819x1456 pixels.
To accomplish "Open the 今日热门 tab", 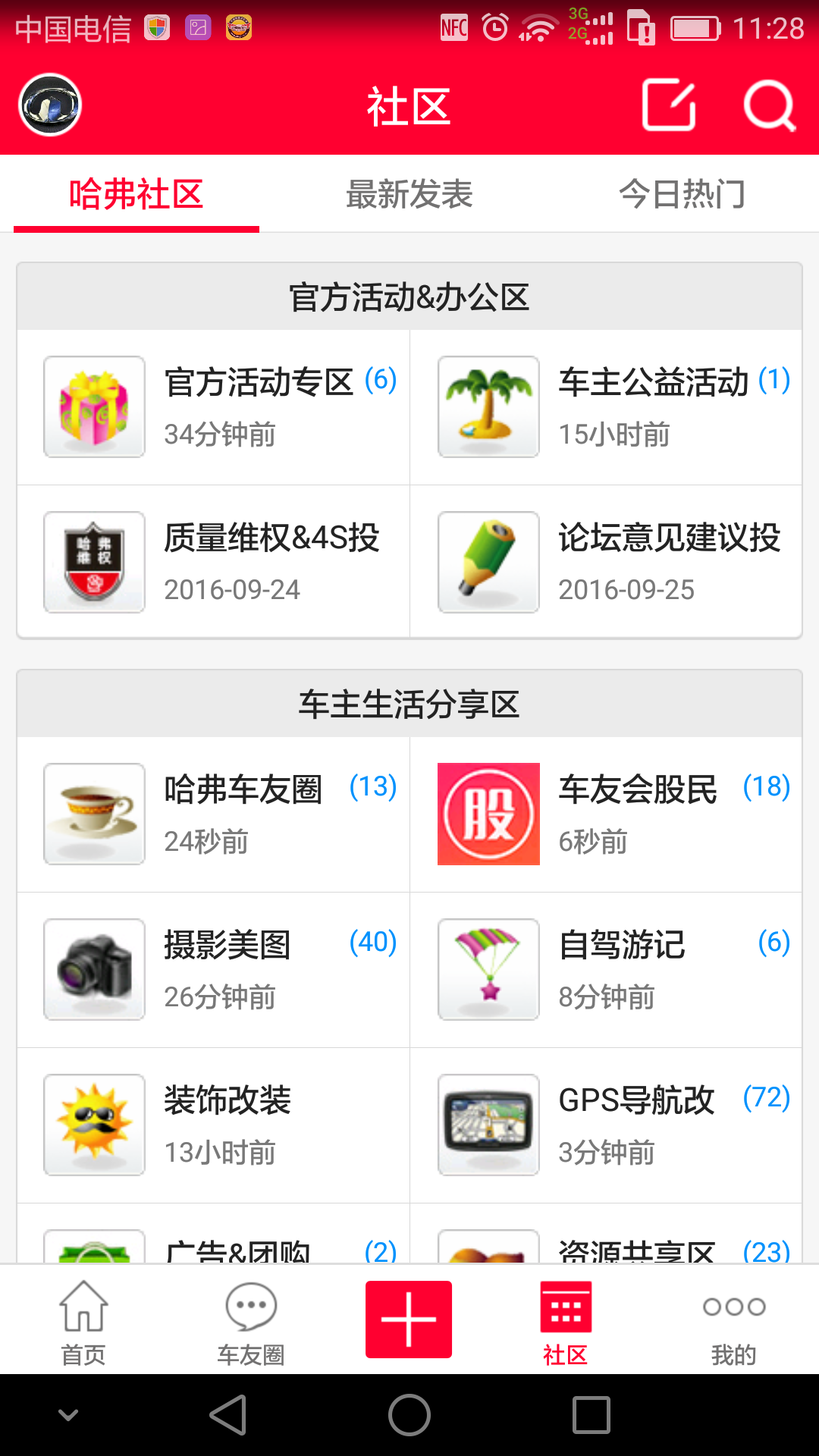I will 682,195.
